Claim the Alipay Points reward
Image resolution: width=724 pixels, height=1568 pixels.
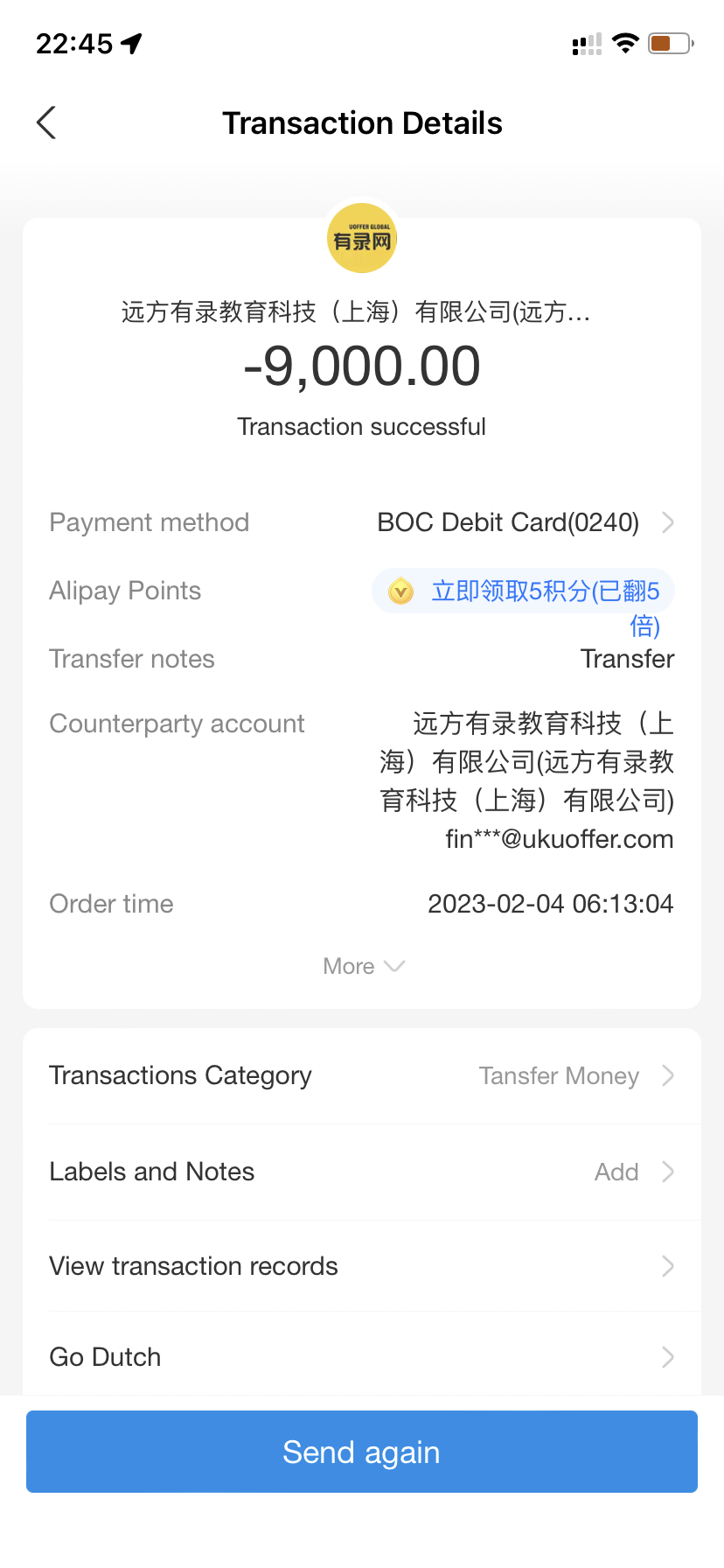pos(525,592)
